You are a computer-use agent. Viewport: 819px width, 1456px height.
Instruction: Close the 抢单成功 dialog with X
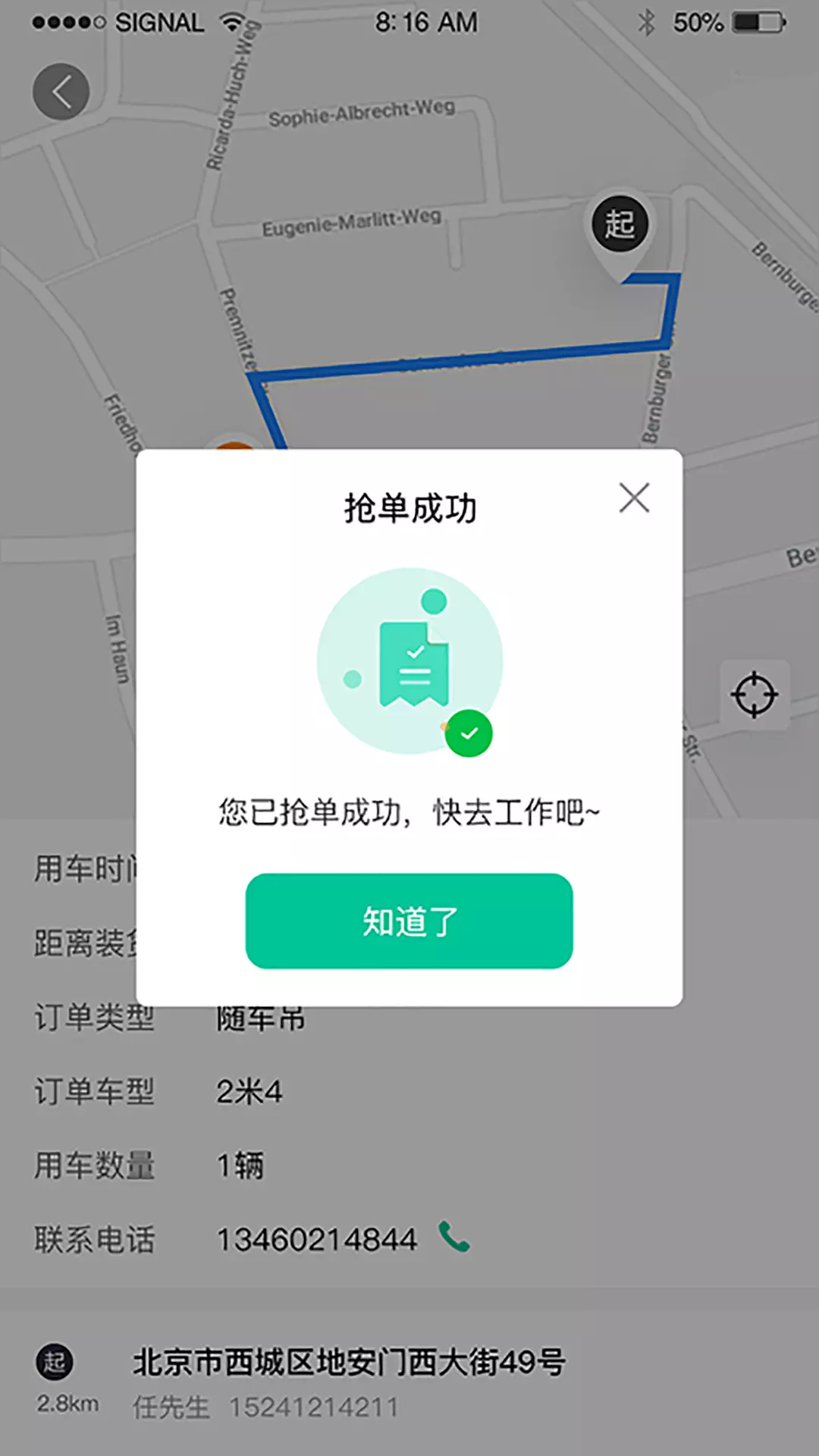pos(634,498)
